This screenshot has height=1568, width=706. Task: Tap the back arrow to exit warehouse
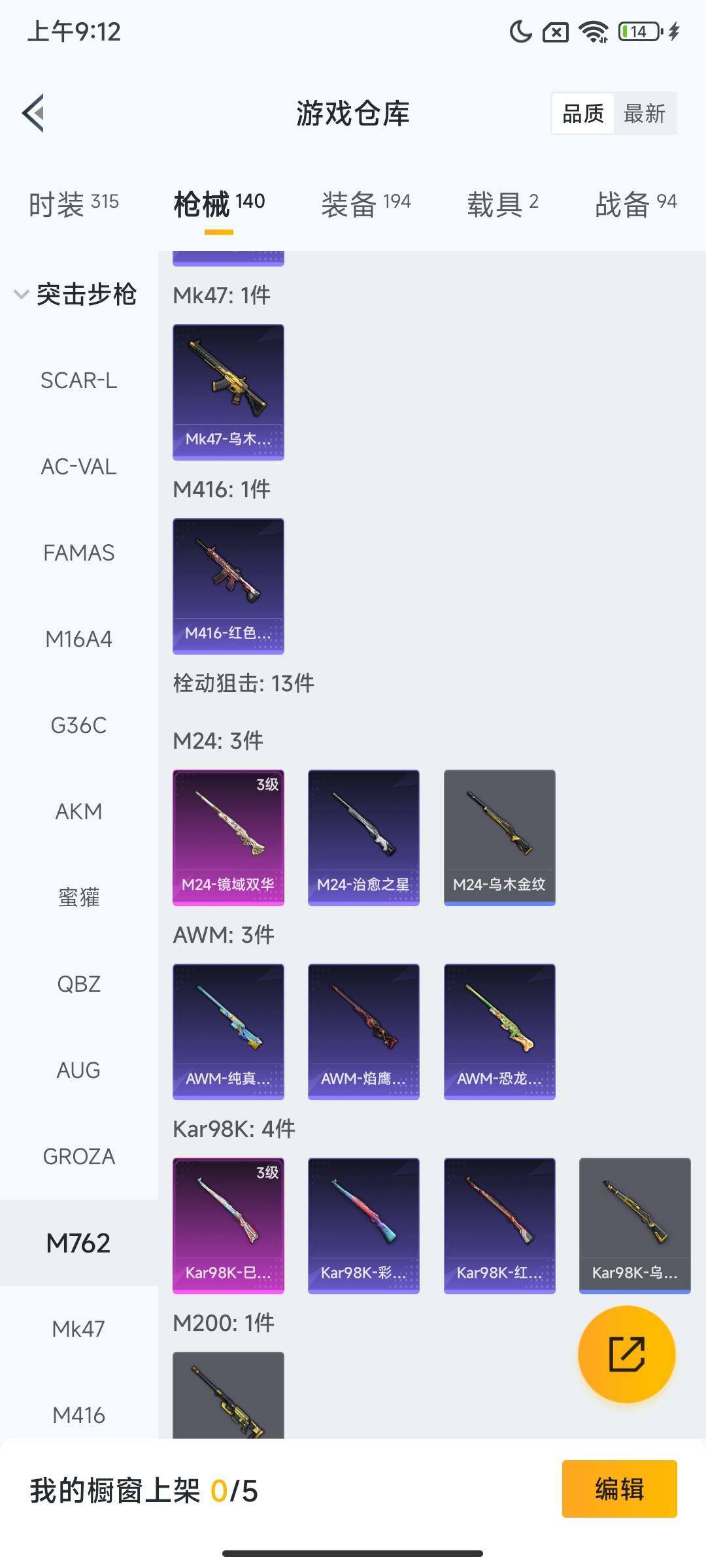34,112
